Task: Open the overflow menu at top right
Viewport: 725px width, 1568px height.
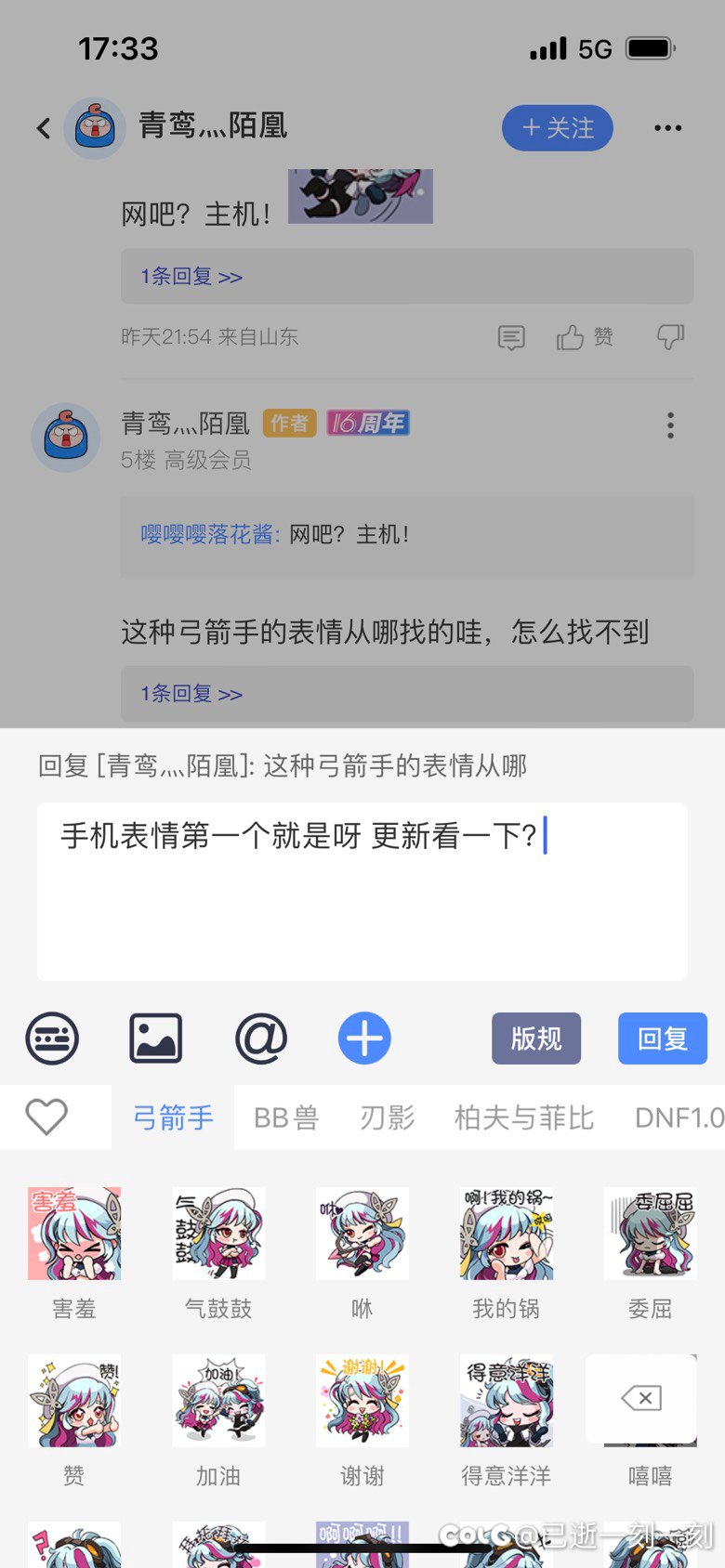Action: pos(667,128)
